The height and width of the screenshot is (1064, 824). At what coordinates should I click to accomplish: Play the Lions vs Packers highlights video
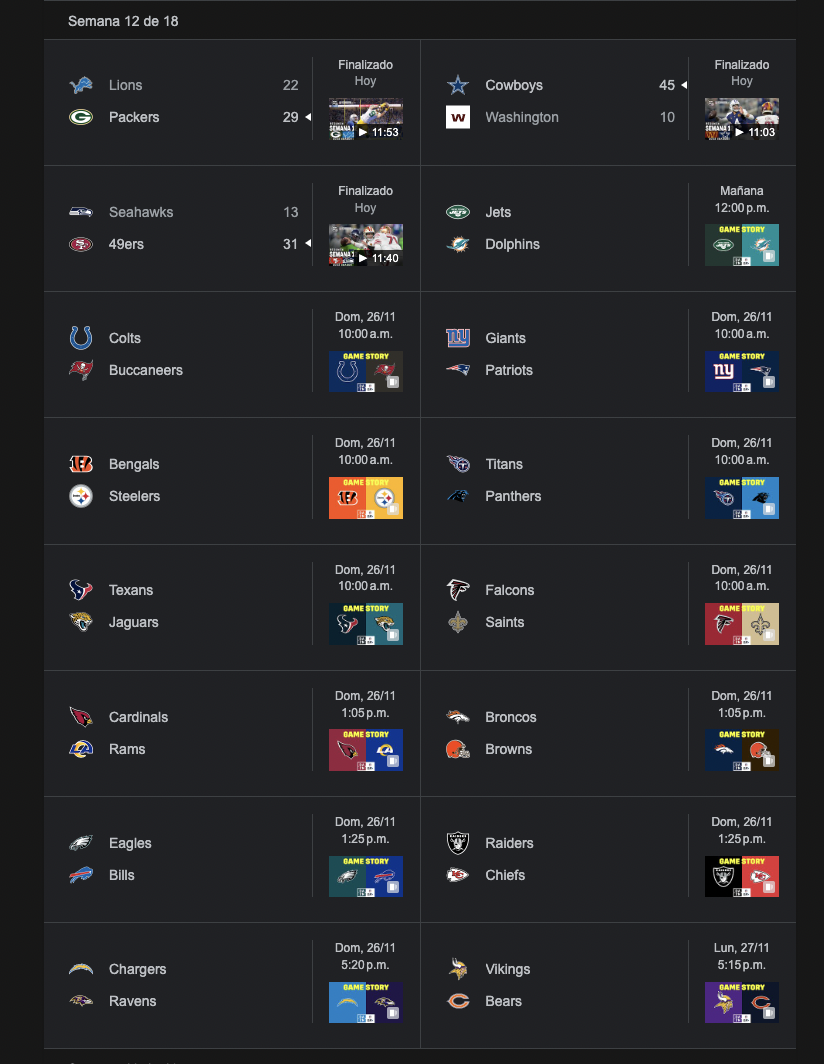click(x=365, y=118)
